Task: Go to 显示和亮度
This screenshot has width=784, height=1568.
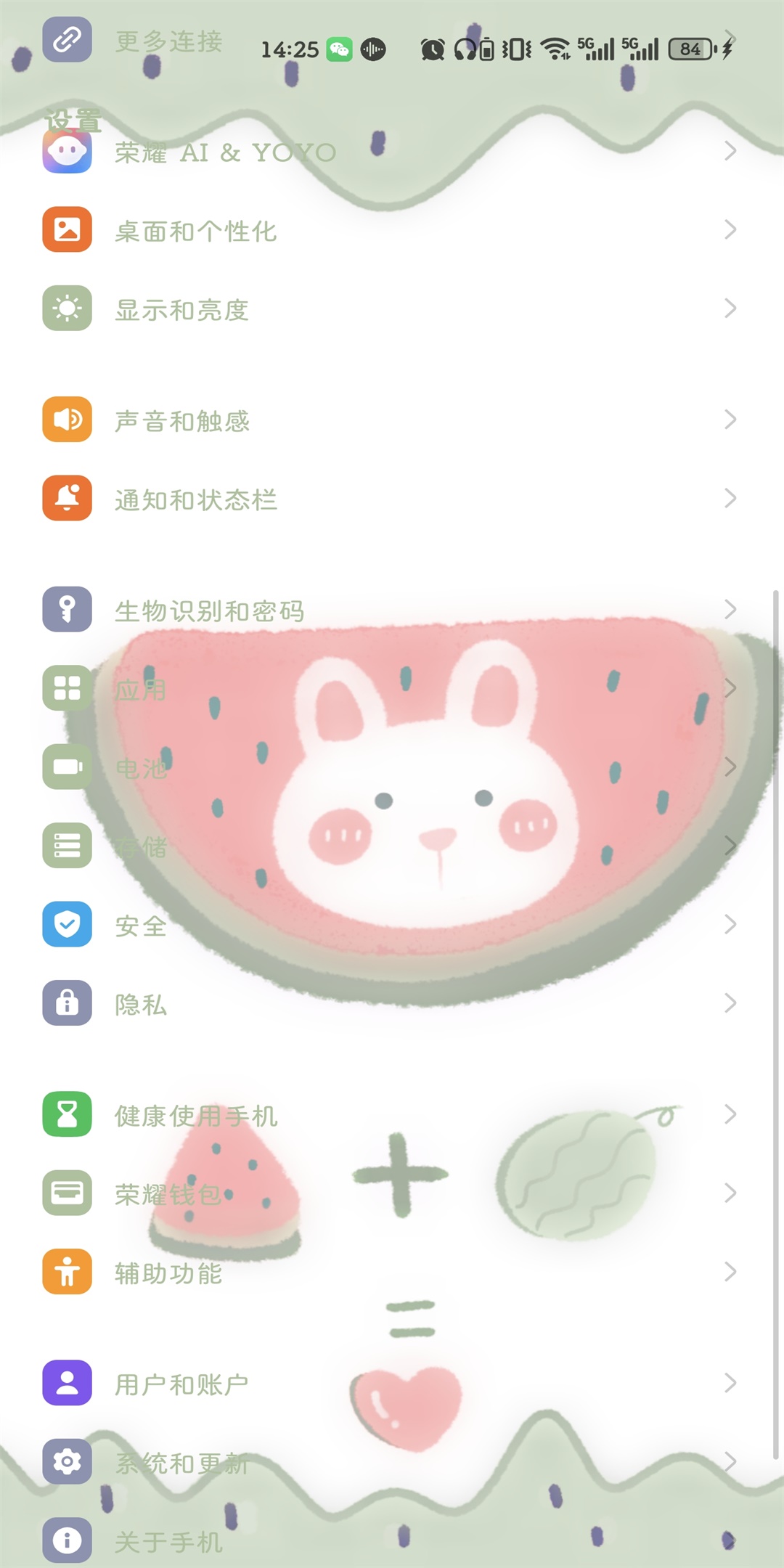Action: click(181, 310)
